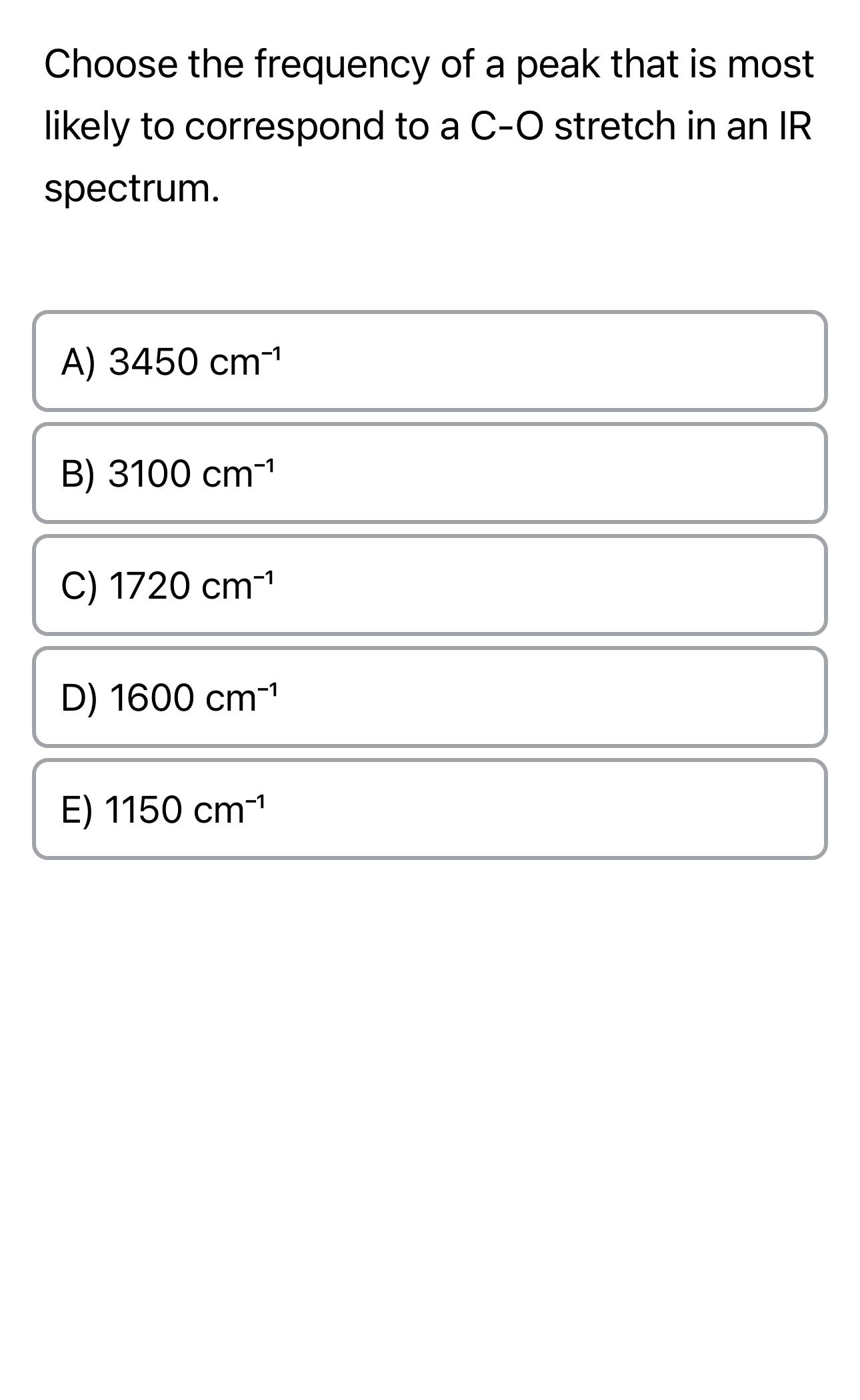Image resolution: width=860 pixels, height=1400 pixels.
Task: Choose option B) 3100 cm⁻¹
Action: pyautogui.click(x=430, y=473)
